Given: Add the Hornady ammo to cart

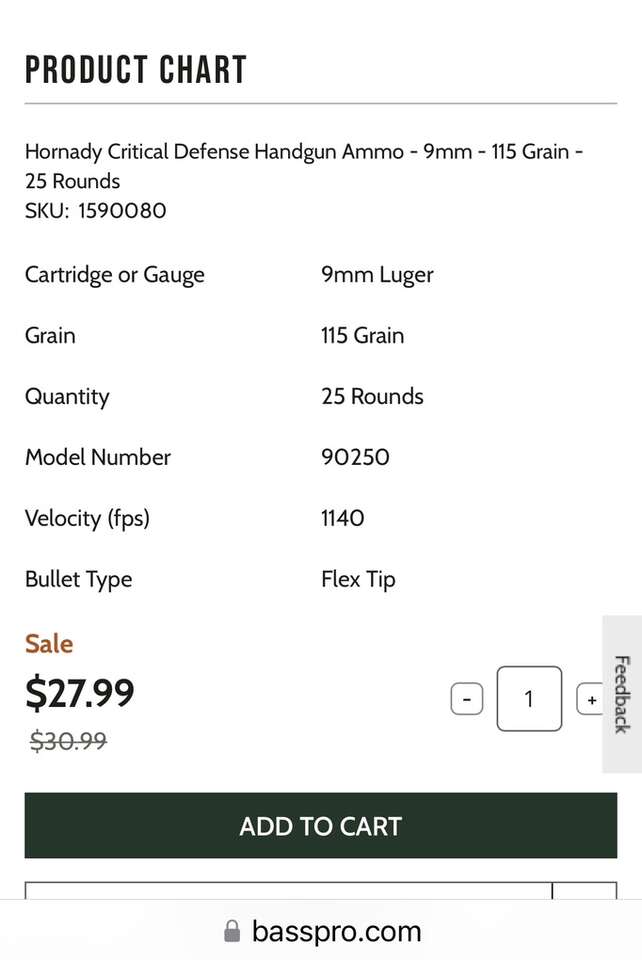Looking at the screenshot, I should click(320, 826).
